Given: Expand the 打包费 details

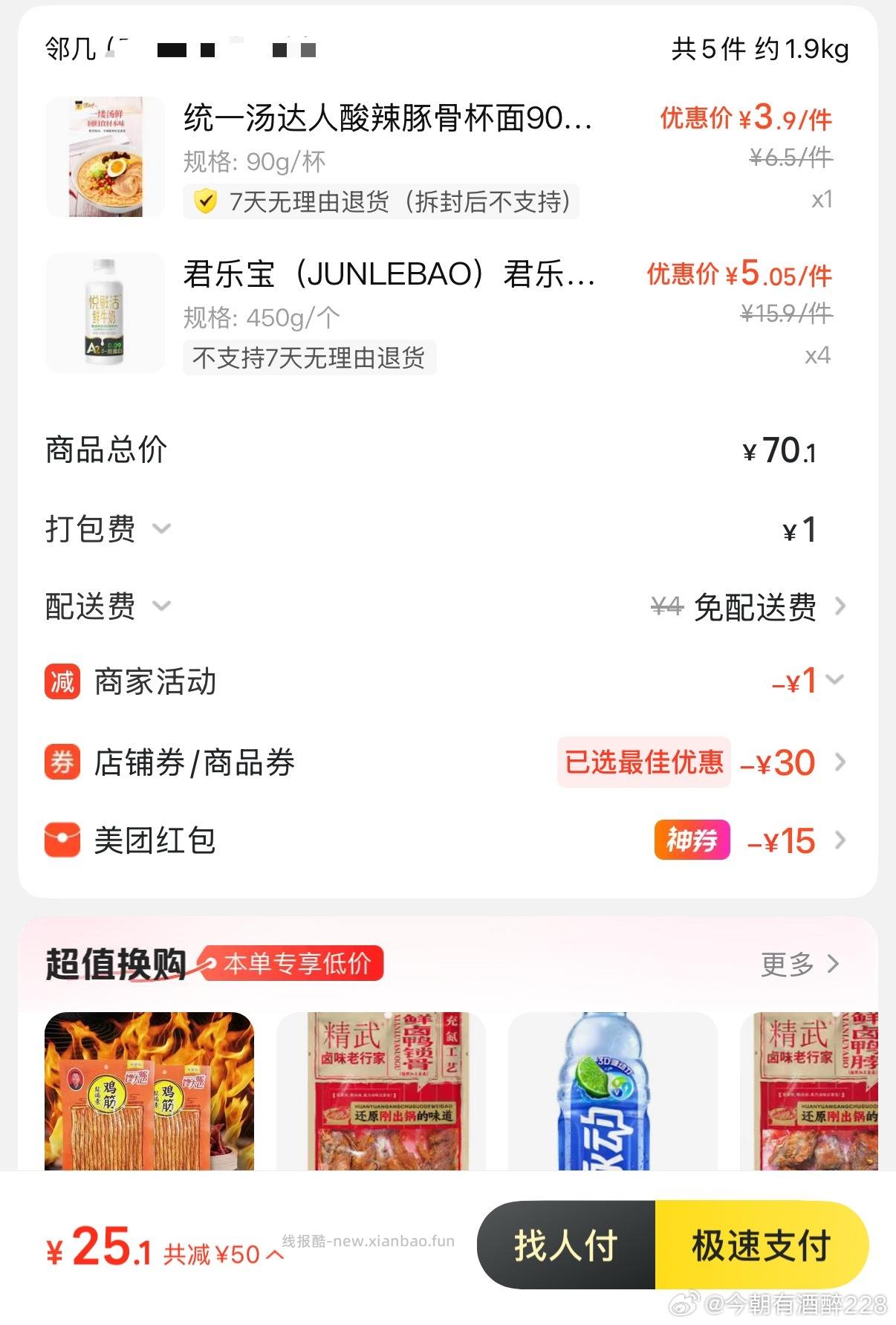Looking at the screenshot, I should pyautogui.click(x=160, y=530).
